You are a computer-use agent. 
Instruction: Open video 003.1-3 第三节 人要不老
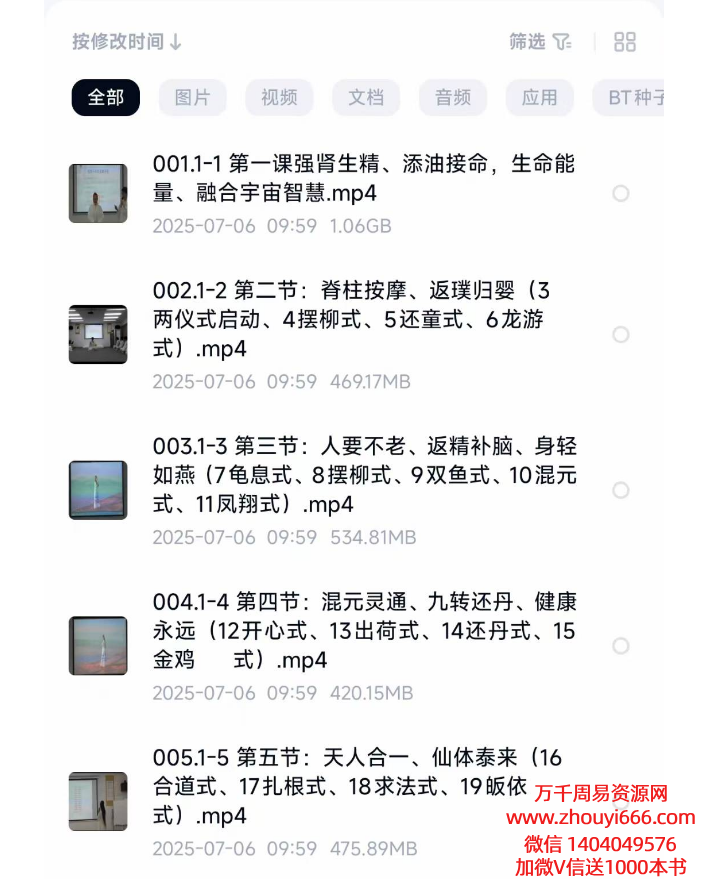(364, 475)
